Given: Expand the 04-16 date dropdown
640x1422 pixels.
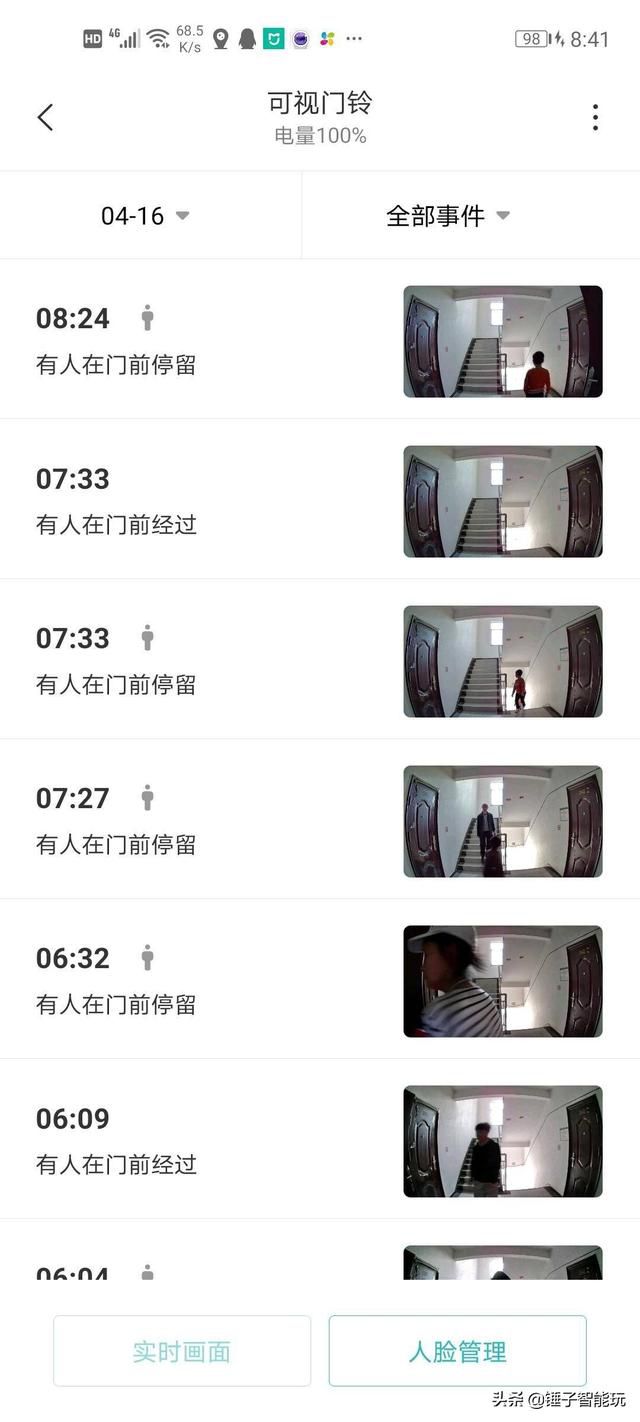Looking at the screenshot, I should (146, 215).
